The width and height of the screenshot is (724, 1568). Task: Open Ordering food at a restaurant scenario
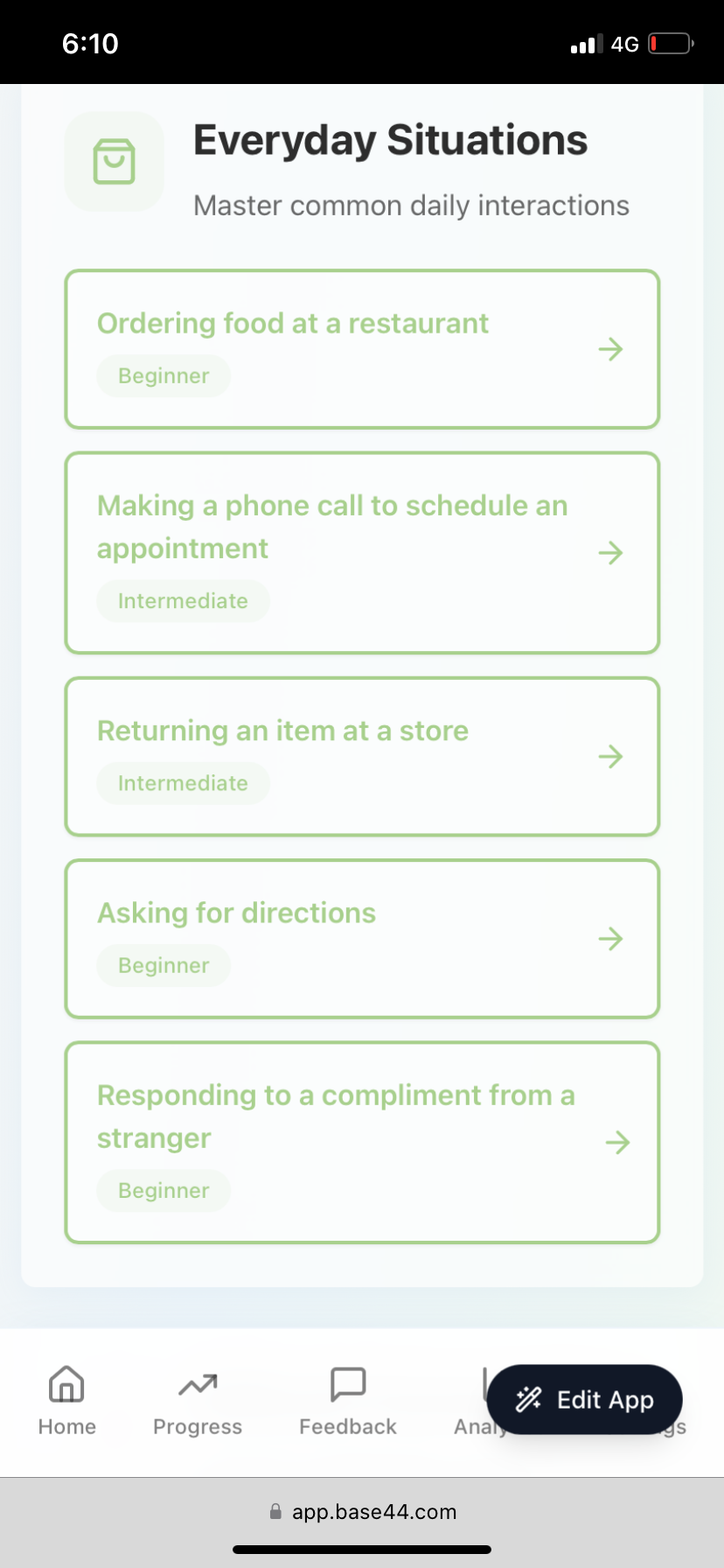(x=361, y=349)
